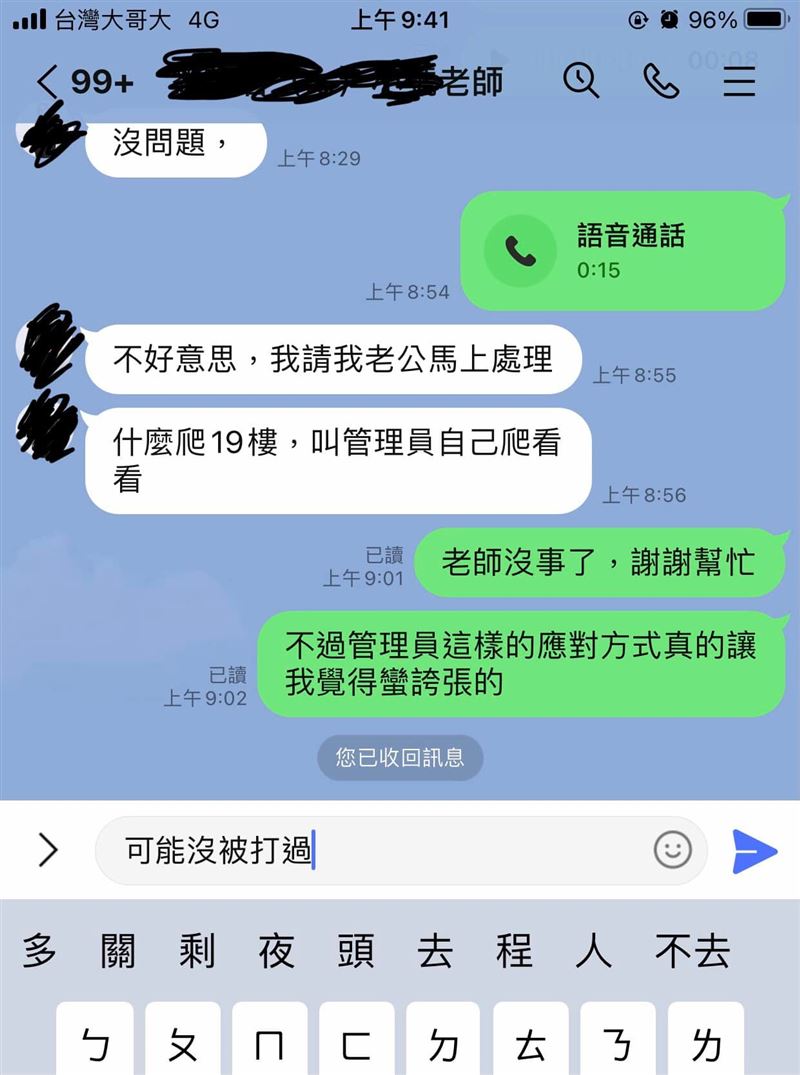Screen dimensions: 800x1075
Task: Choose the suggestion 剩
Action: (197, 951)
